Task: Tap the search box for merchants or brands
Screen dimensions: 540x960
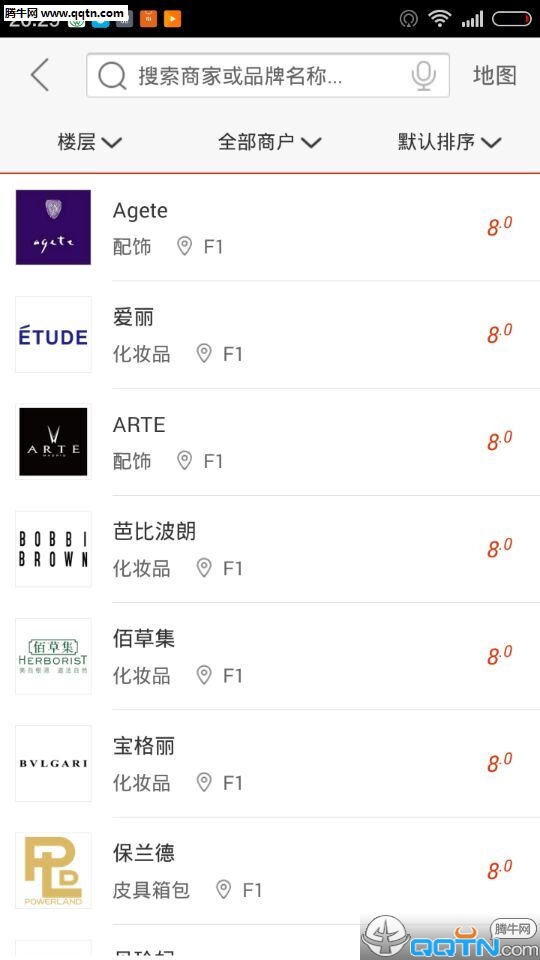Action: tap(268, 75)
